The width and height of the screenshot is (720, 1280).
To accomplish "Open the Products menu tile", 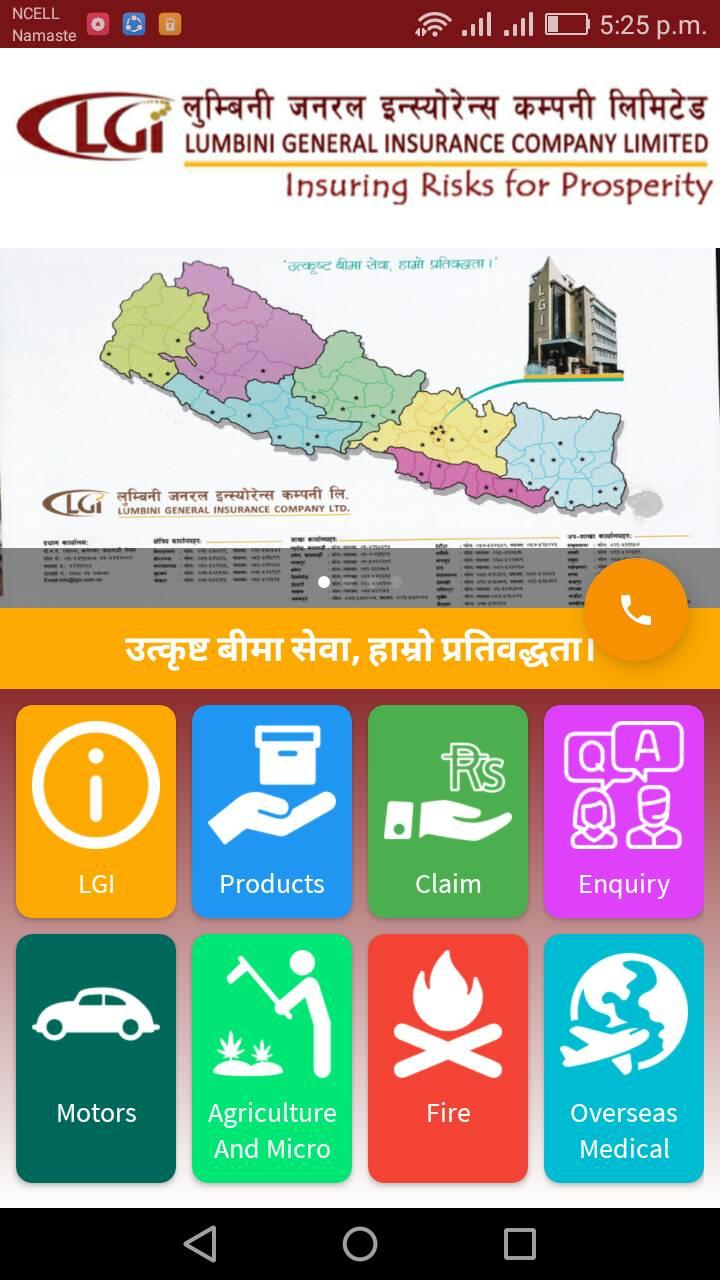I will [271, 812].
